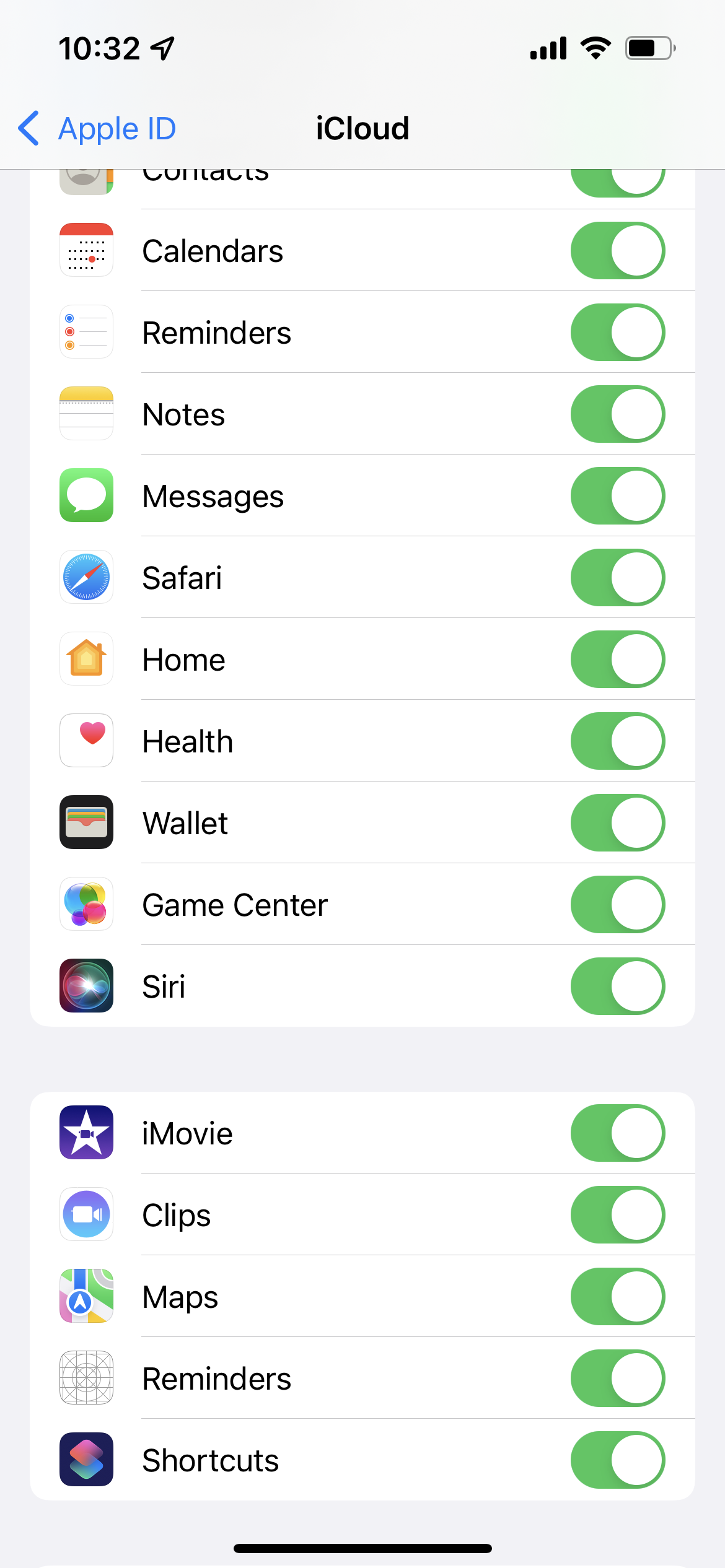Turn off the Home toggle
Screen dimensions: 725x1568
(x=617, y=660)
